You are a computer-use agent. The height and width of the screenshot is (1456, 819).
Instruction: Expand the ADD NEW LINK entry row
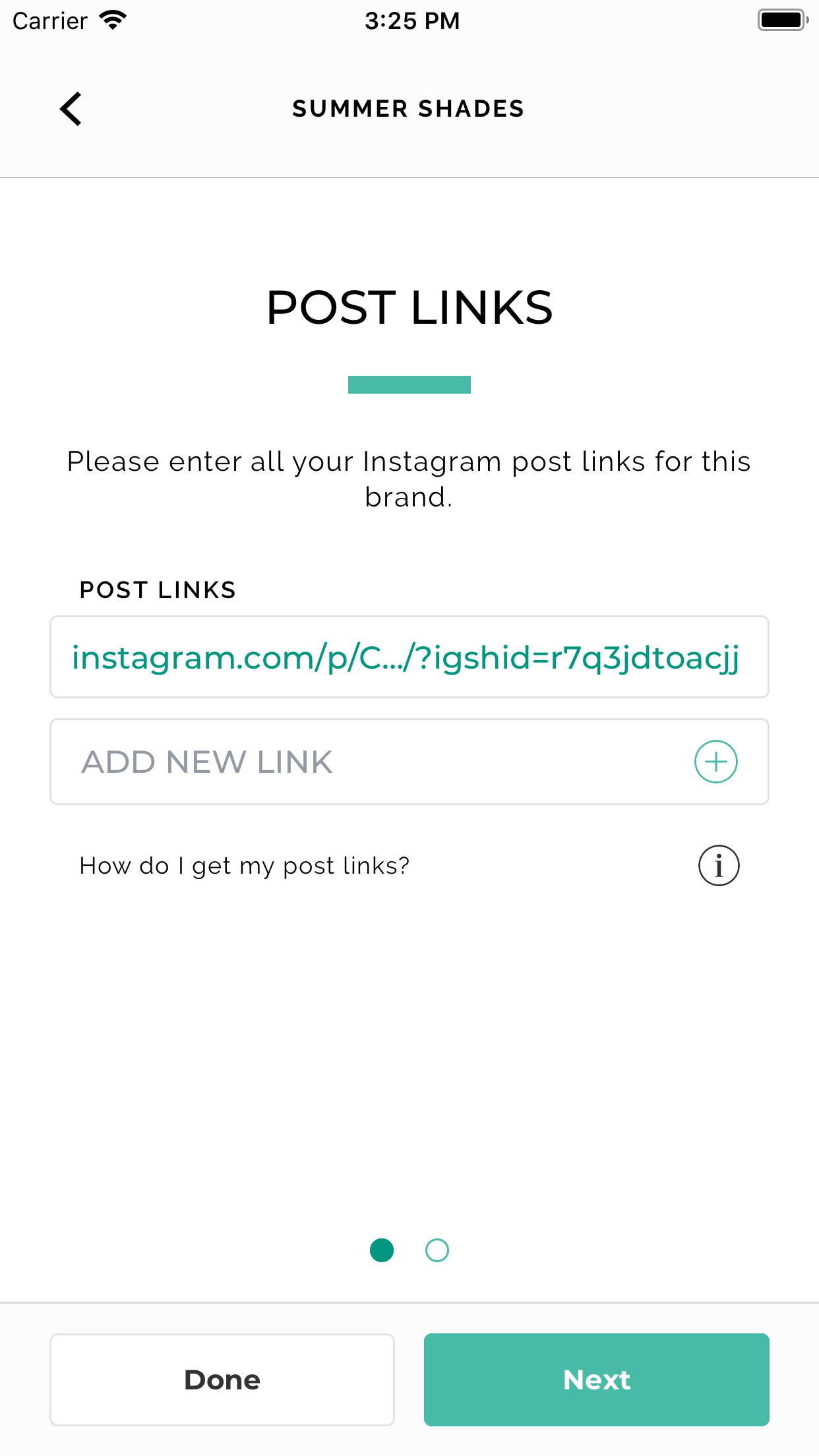point(409,761)
